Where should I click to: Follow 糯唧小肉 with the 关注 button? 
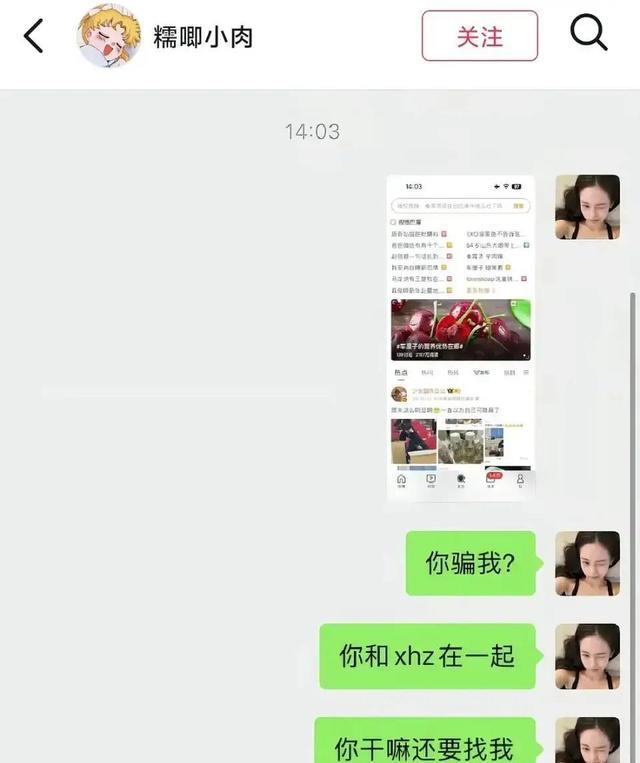479,36
